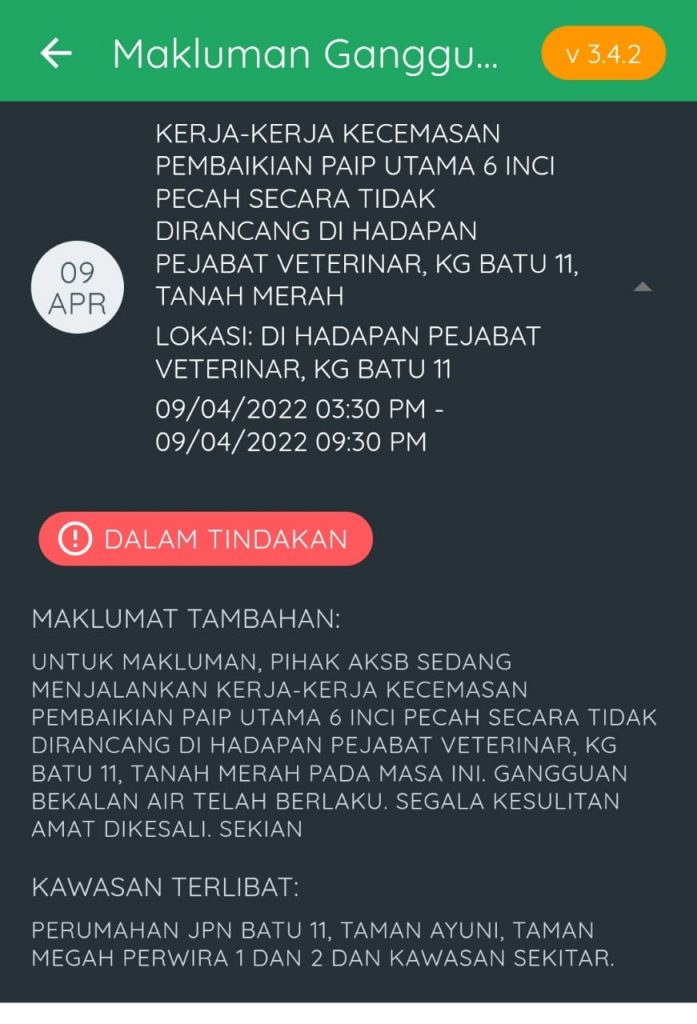
Task: Go back using the arrow icon
Action: [56, 54]
